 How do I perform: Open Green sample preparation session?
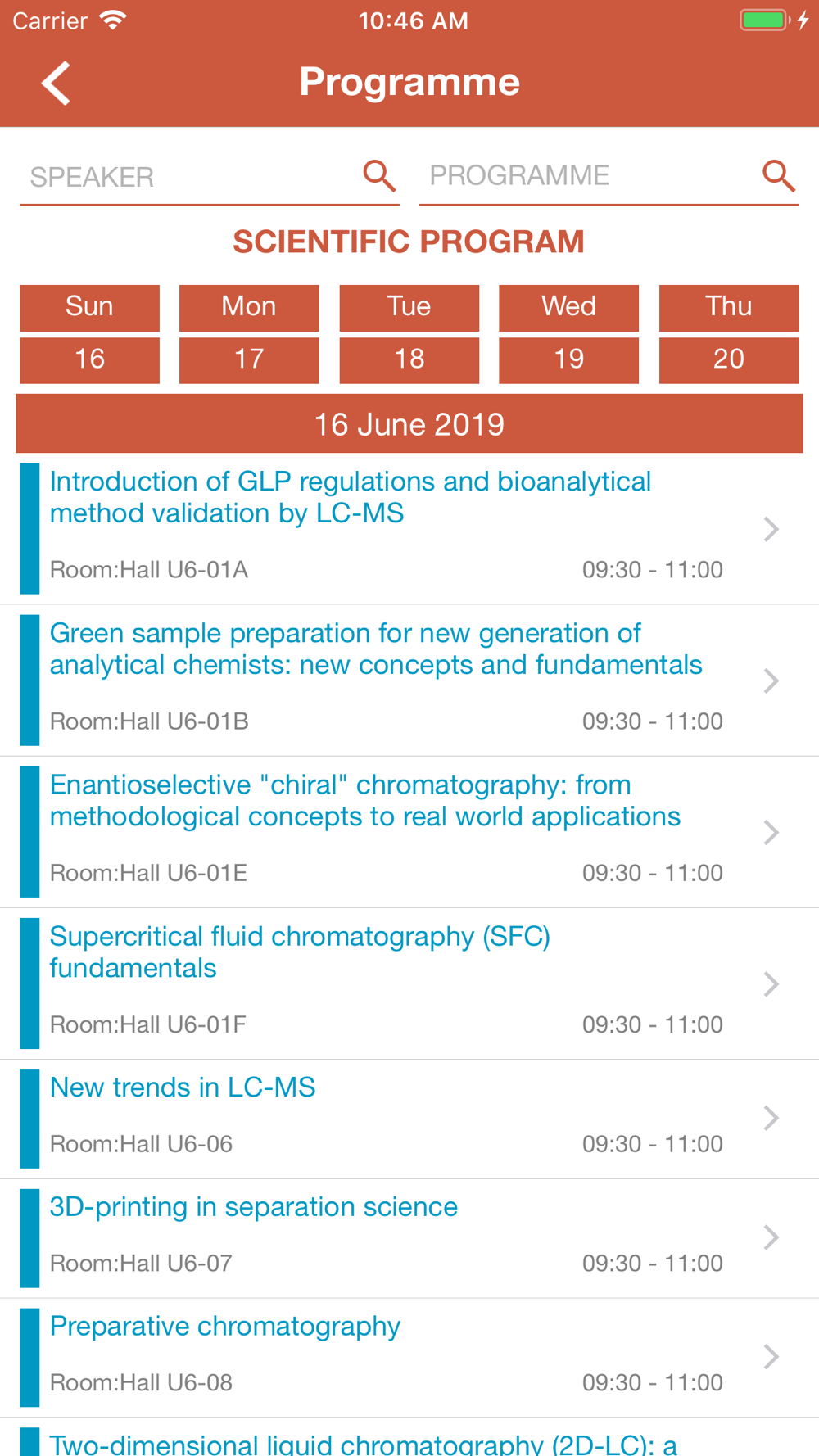click(409, 681)
